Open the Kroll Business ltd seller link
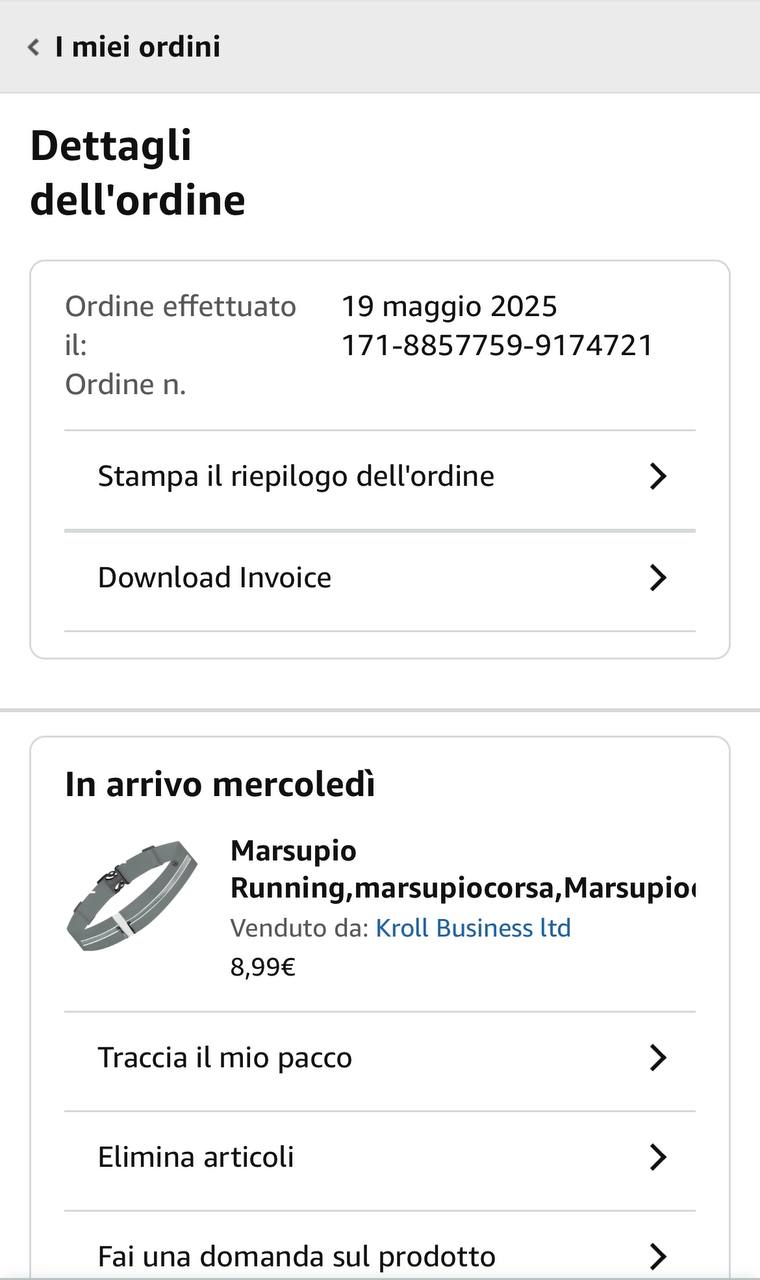Screen dimensions: 760x1280 pos(473,928)
